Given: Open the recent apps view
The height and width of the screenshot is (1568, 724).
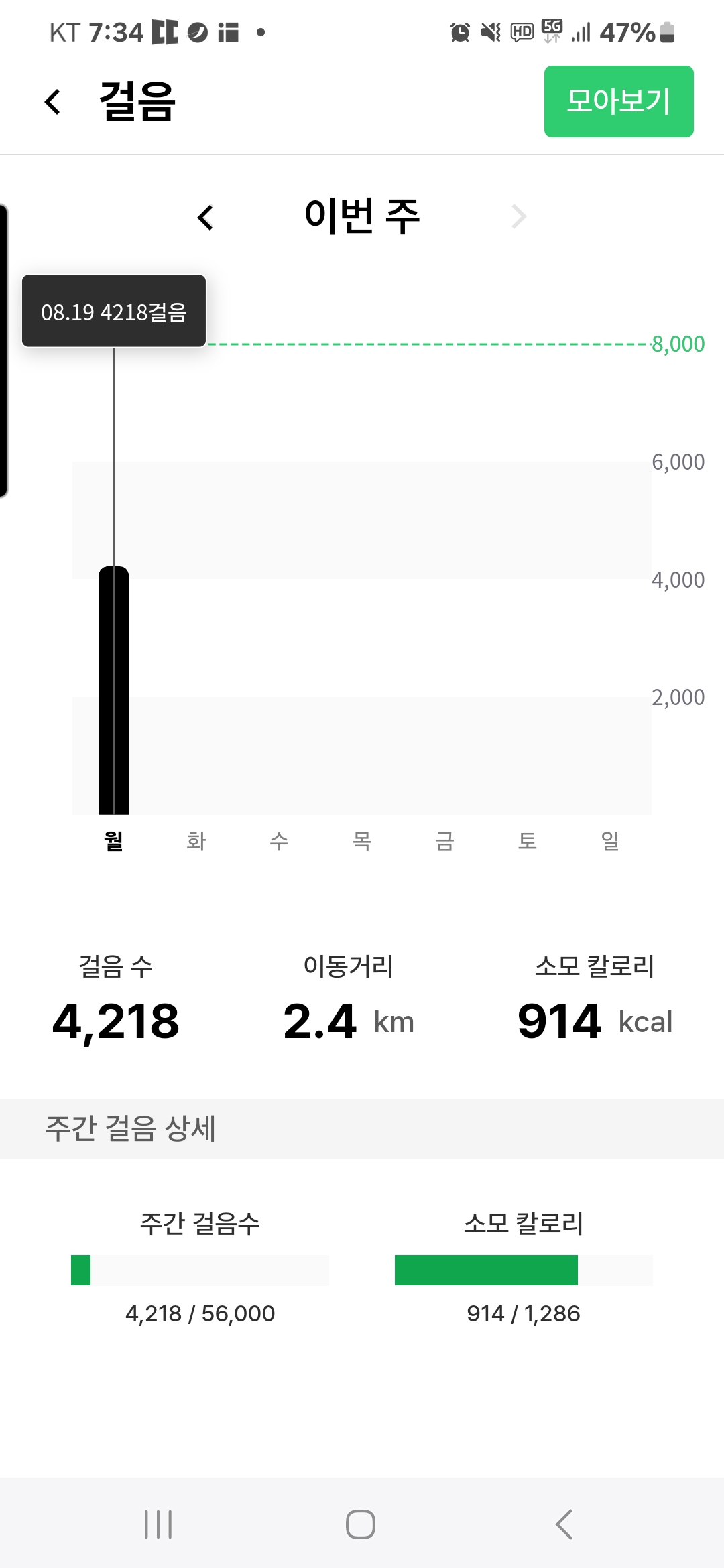Looking at the screenshot, I should tap(158, 1524).
